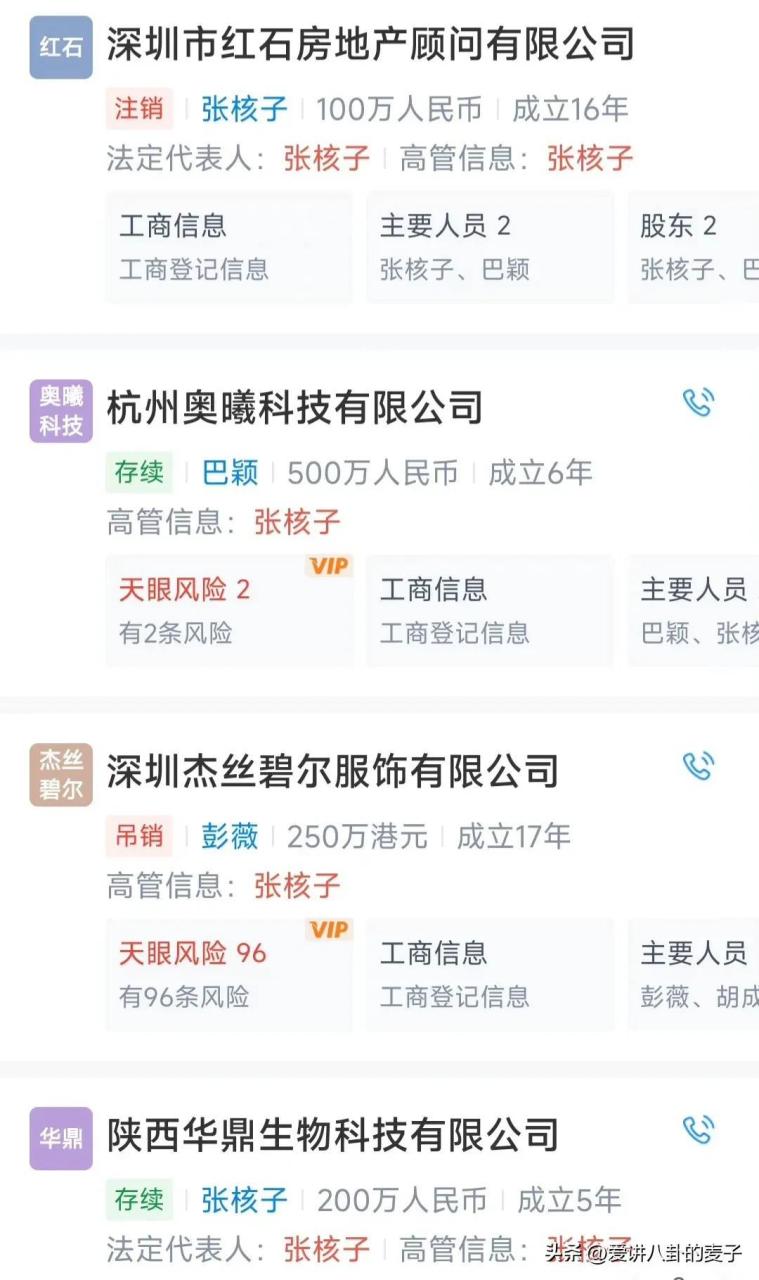
Task: Tap phone icon for 深圳杰丝碧尔服饰有限公司
Action: click(698, 766)
